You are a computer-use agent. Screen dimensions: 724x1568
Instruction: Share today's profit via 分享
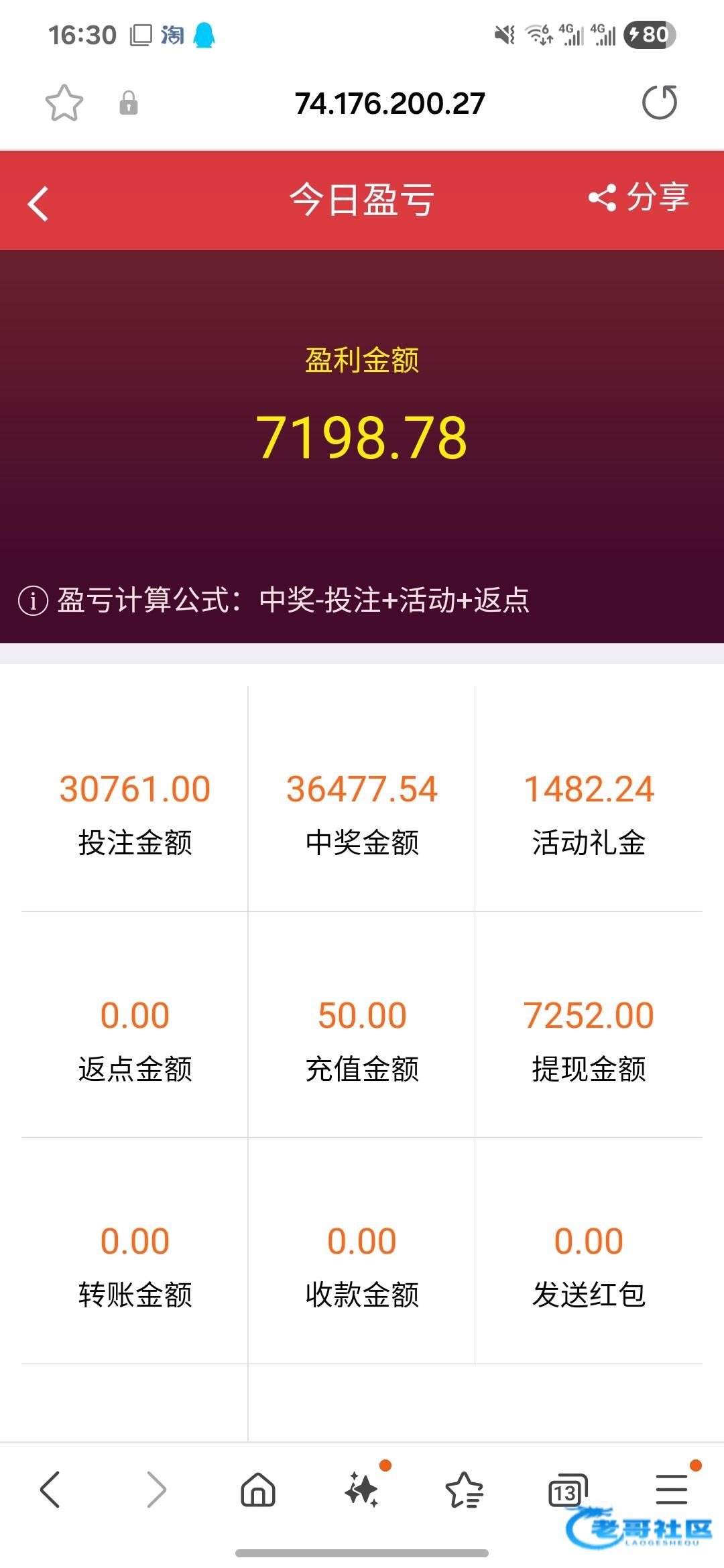click(639, 198)
